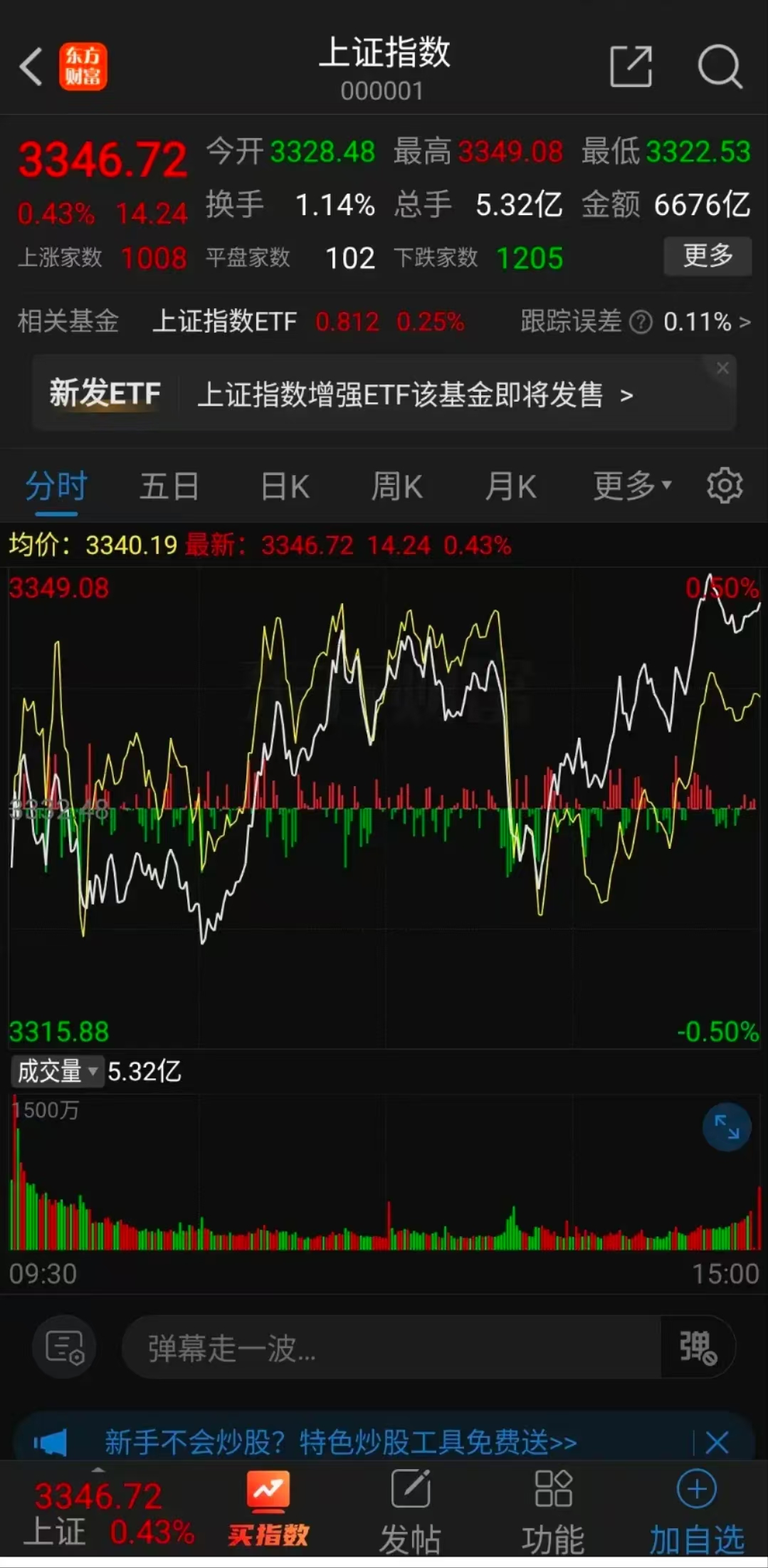
Task: Tap the 0.50% upper bound label
Action: point(722,588)
